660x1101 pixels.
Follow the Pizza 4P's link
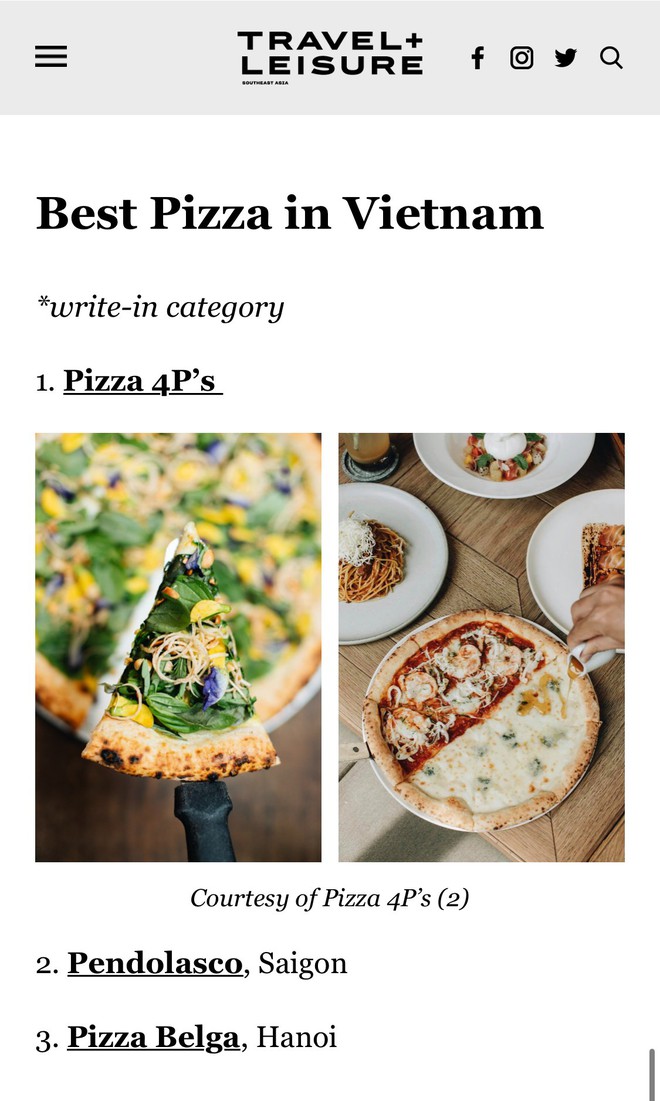click(x=142, y=381)
